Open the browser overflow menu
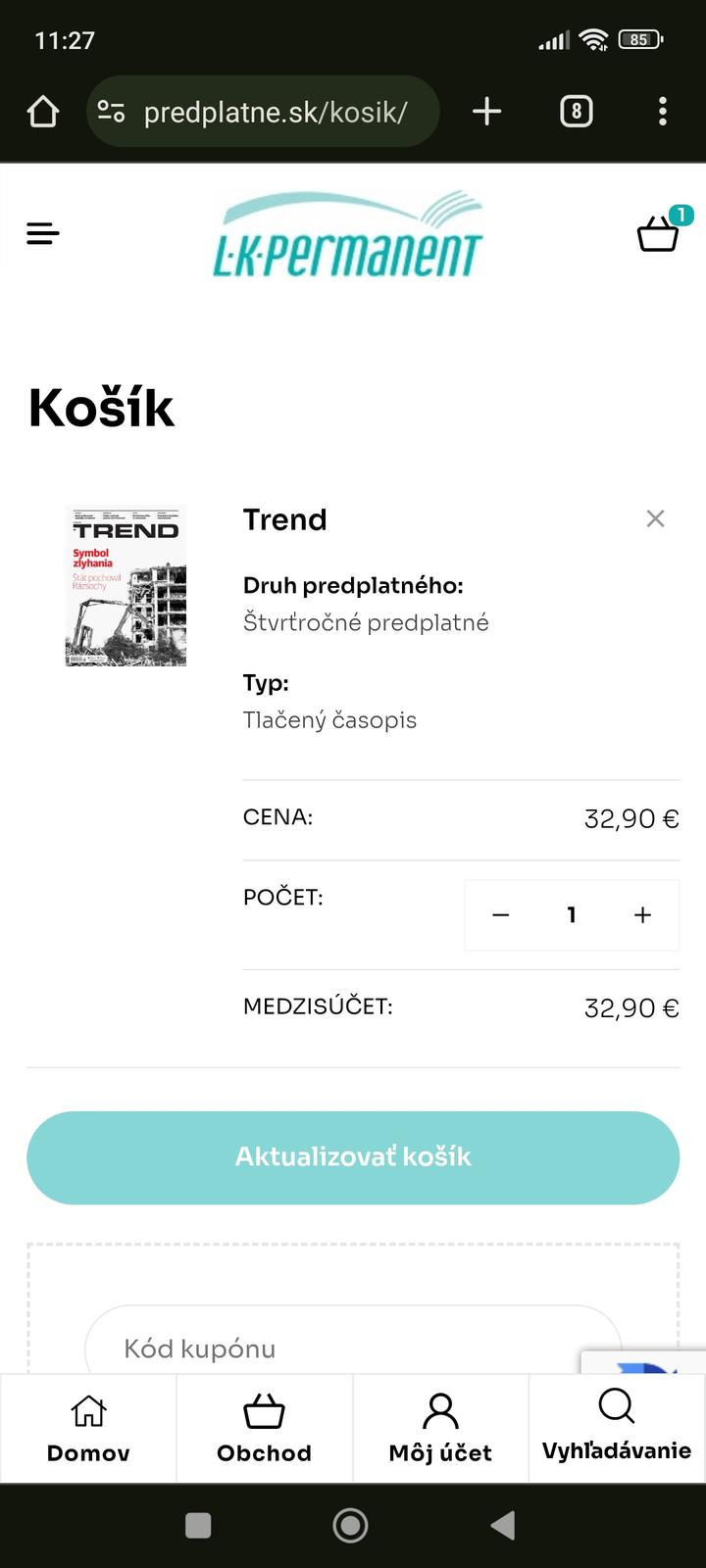Viewport: 706px width, 1568px height. click(x=663, y=112)
